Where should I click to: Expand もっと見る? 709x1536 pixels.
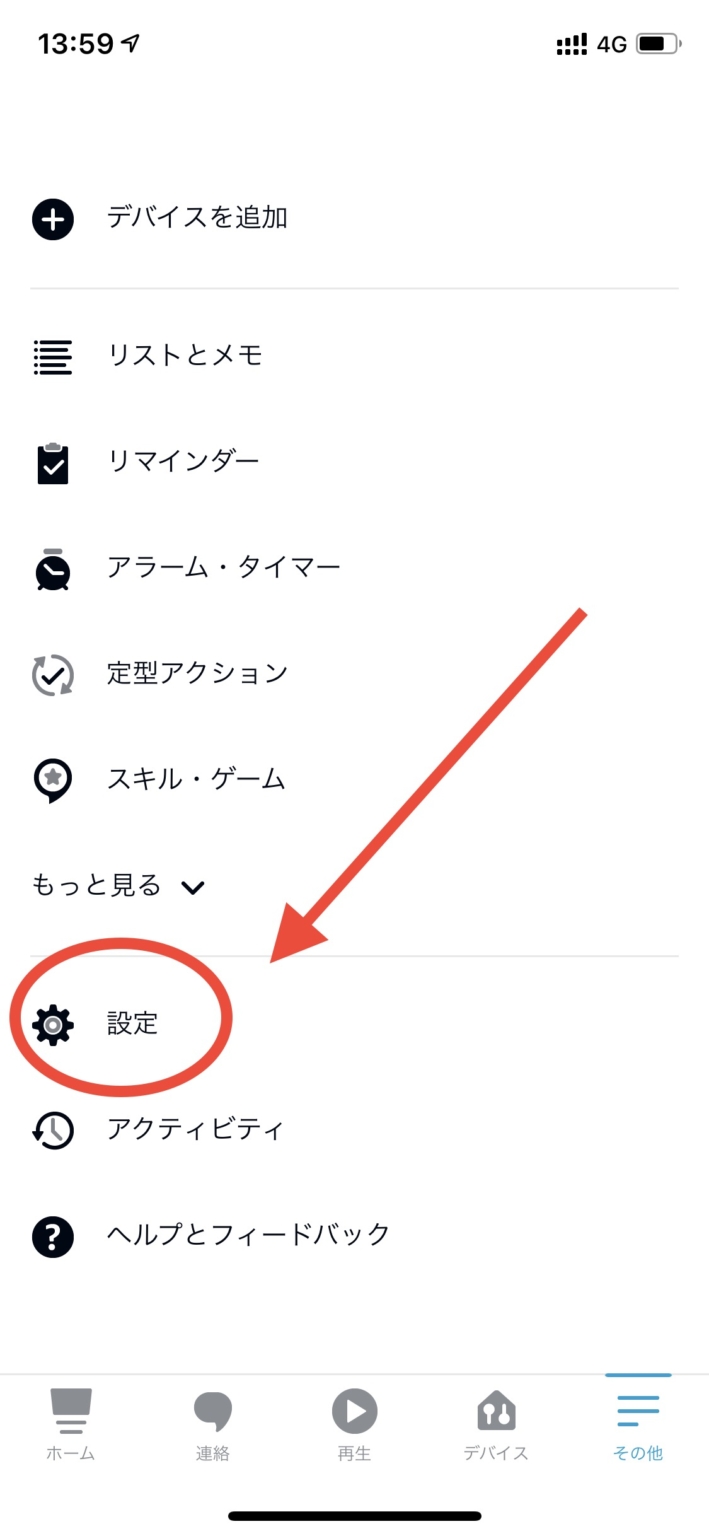(x=118, y=886)
